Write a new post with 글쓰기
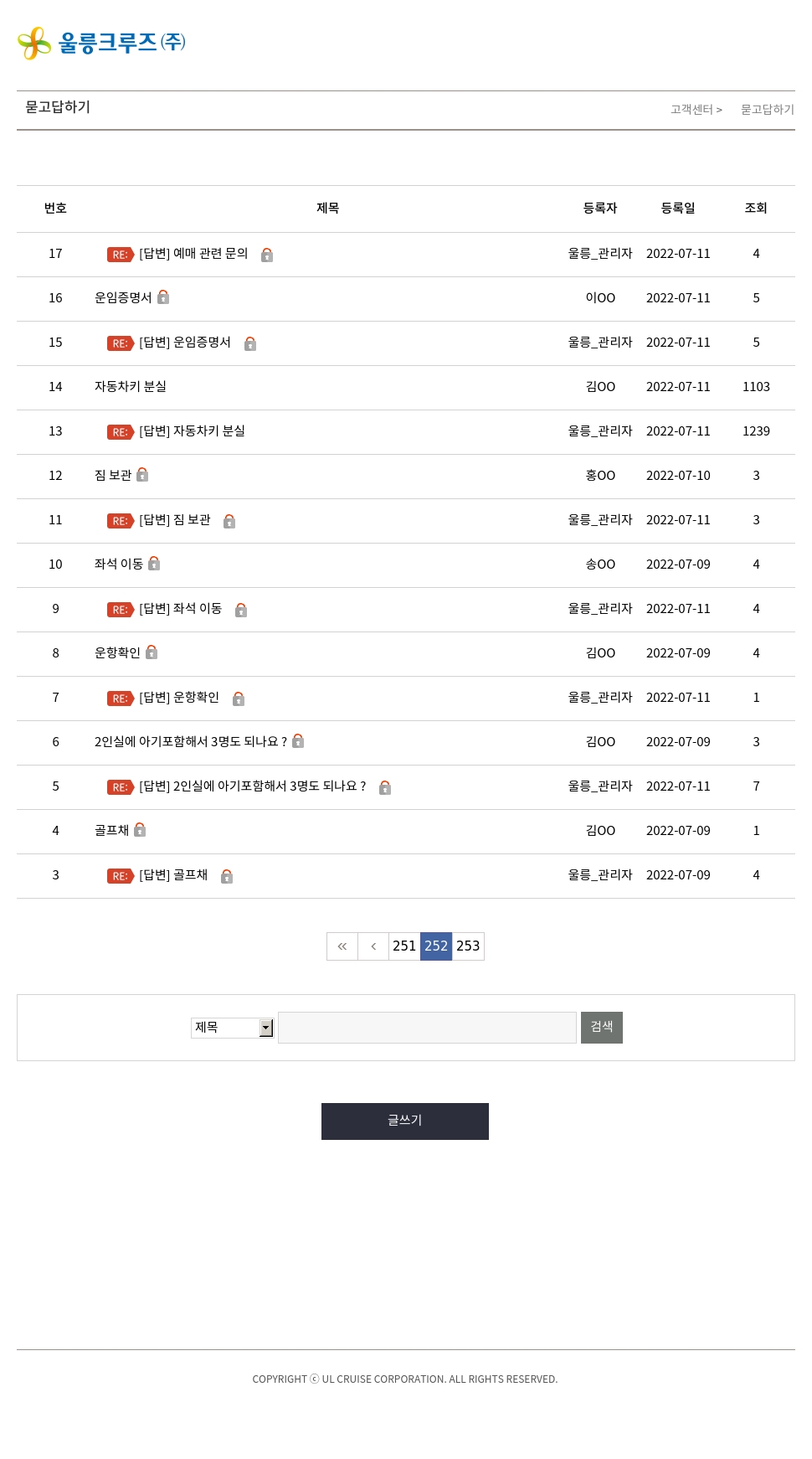The width and height of the screenshot is (812, 1459). (x=405, y=1121)
